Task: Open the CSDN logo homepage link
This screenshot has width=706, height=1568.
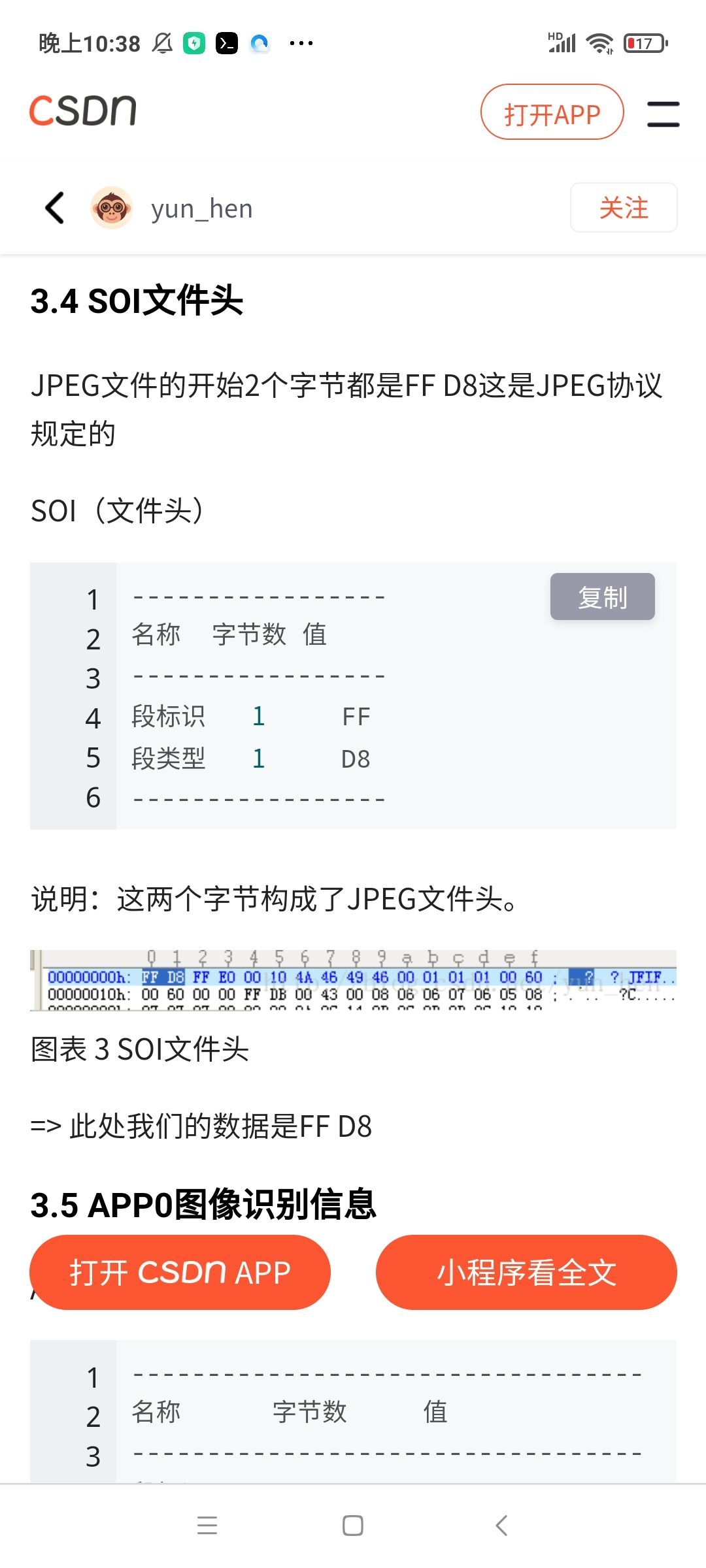Action: [83, 110]
